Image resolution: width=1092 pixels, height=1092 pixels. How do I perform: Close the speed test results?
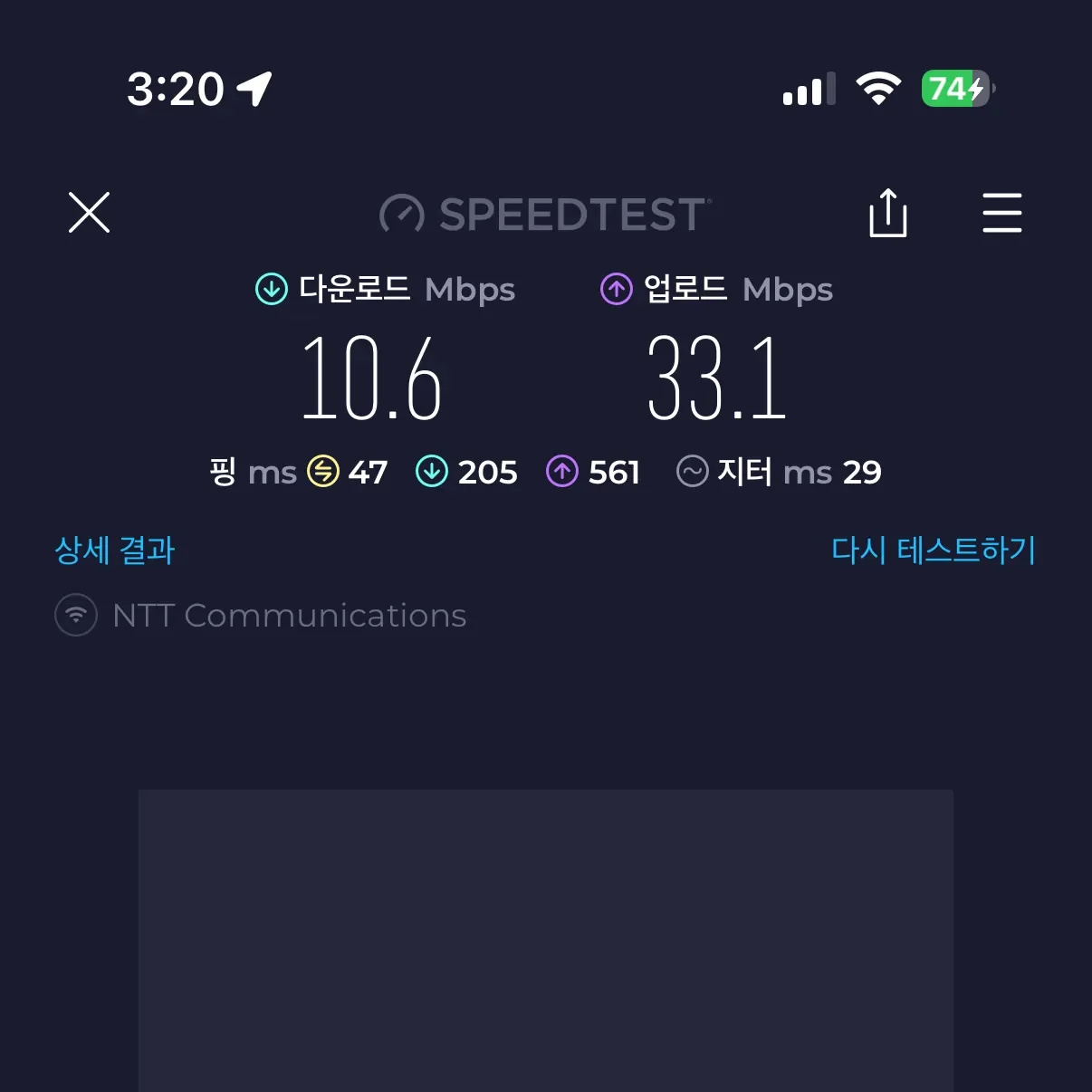click(x=89, y=213)
